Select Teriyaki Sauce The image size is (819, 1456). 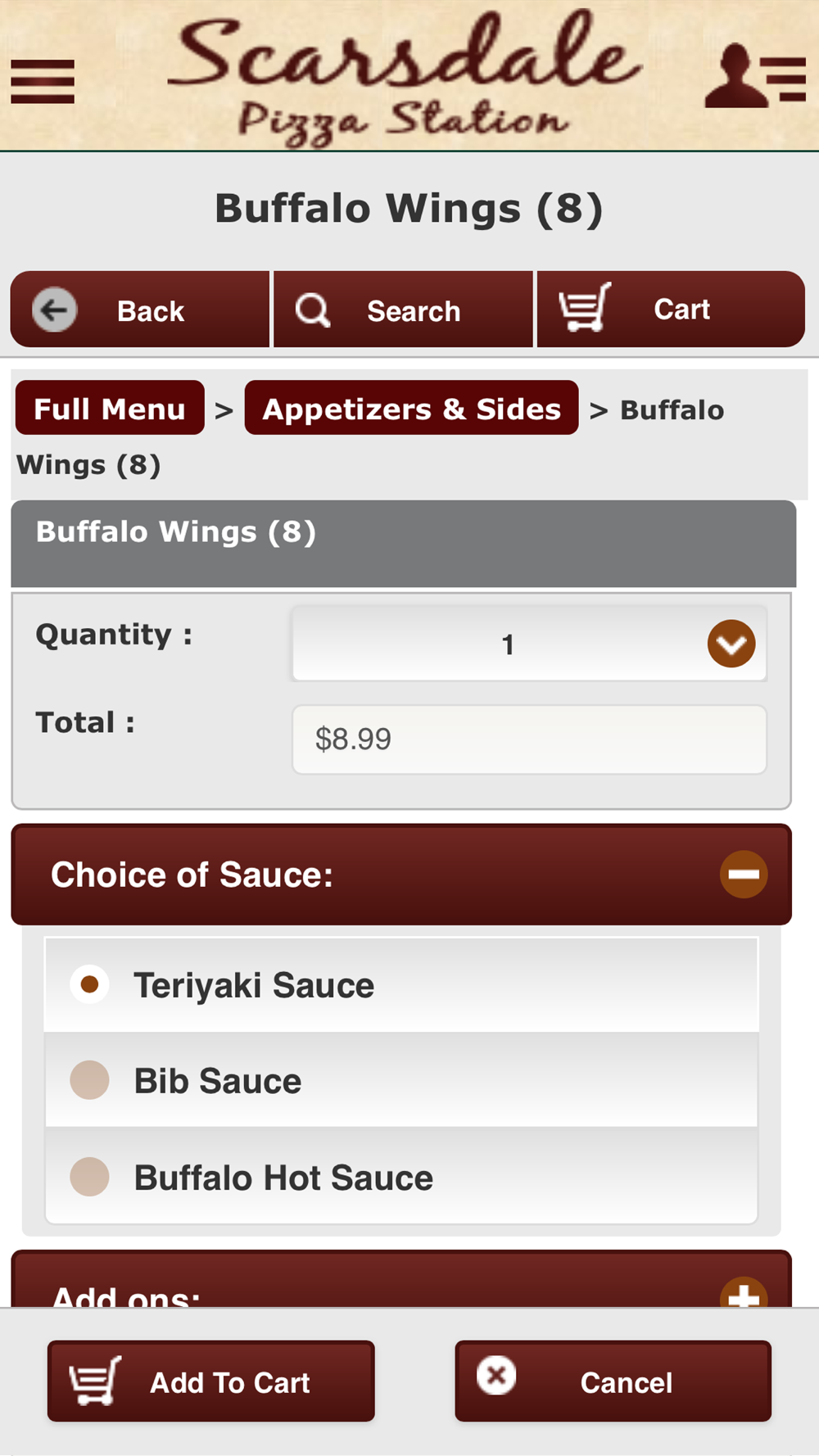point(90,984)
